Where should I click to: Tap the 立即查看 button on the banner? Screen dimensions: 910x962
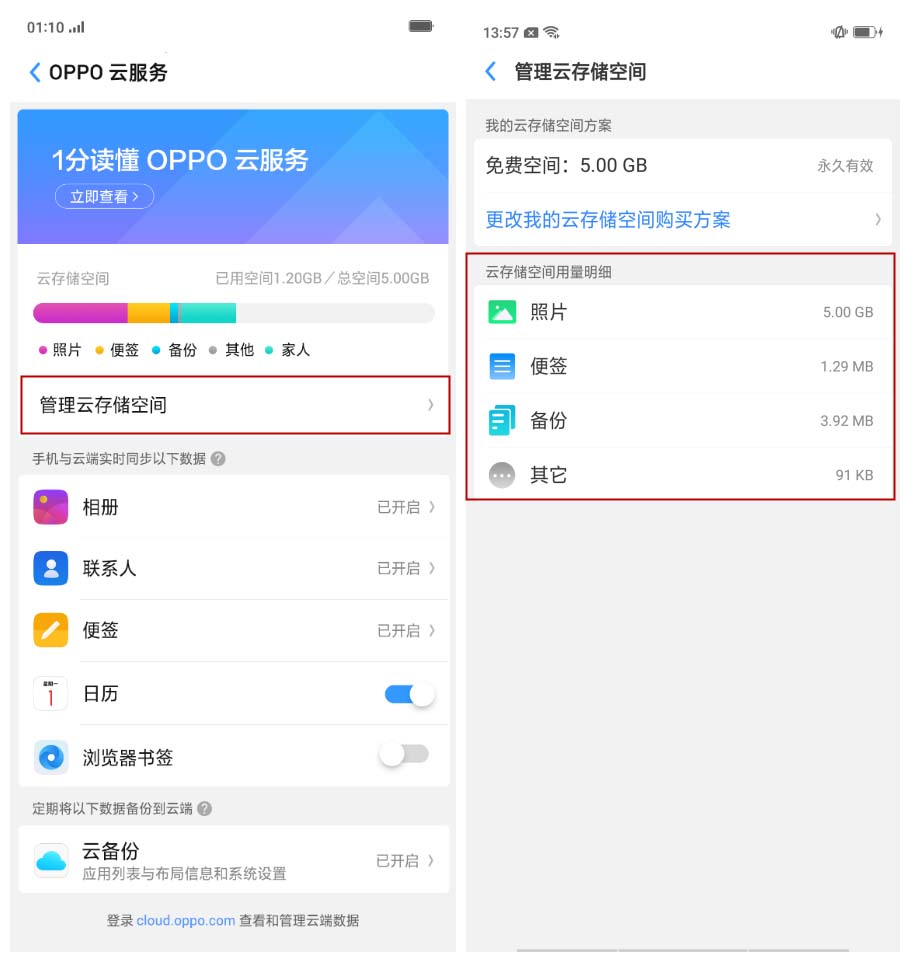(x=104, y=197)
